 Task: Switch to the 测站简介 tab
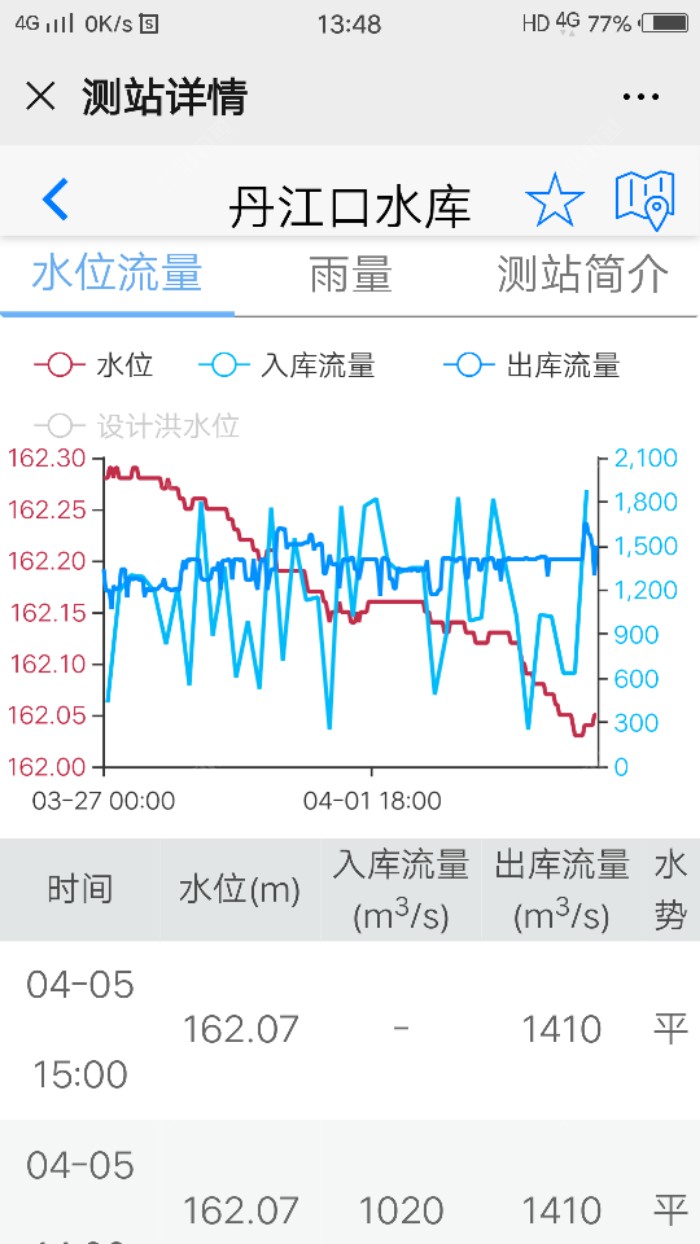[582, 274]
